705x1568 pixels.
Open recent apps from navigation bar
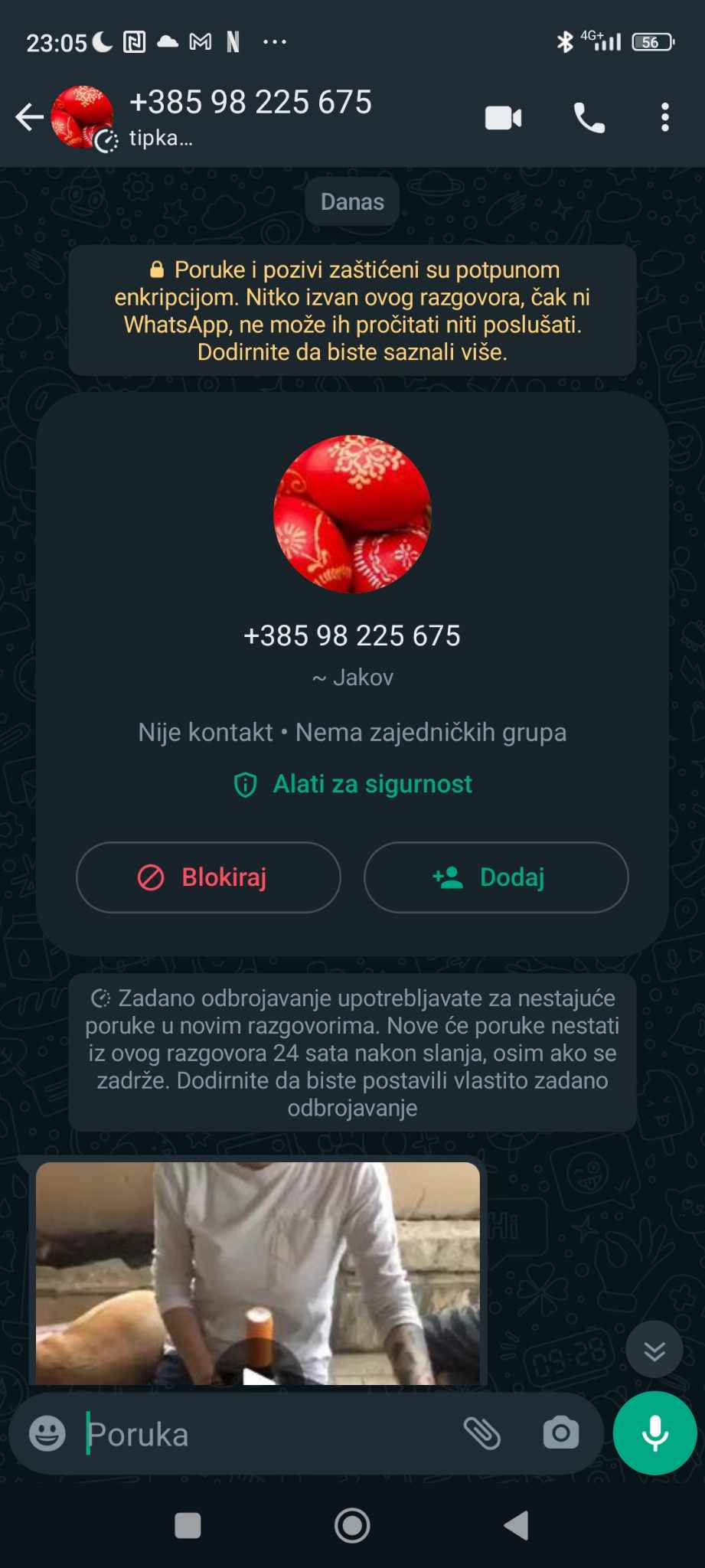188,1526
